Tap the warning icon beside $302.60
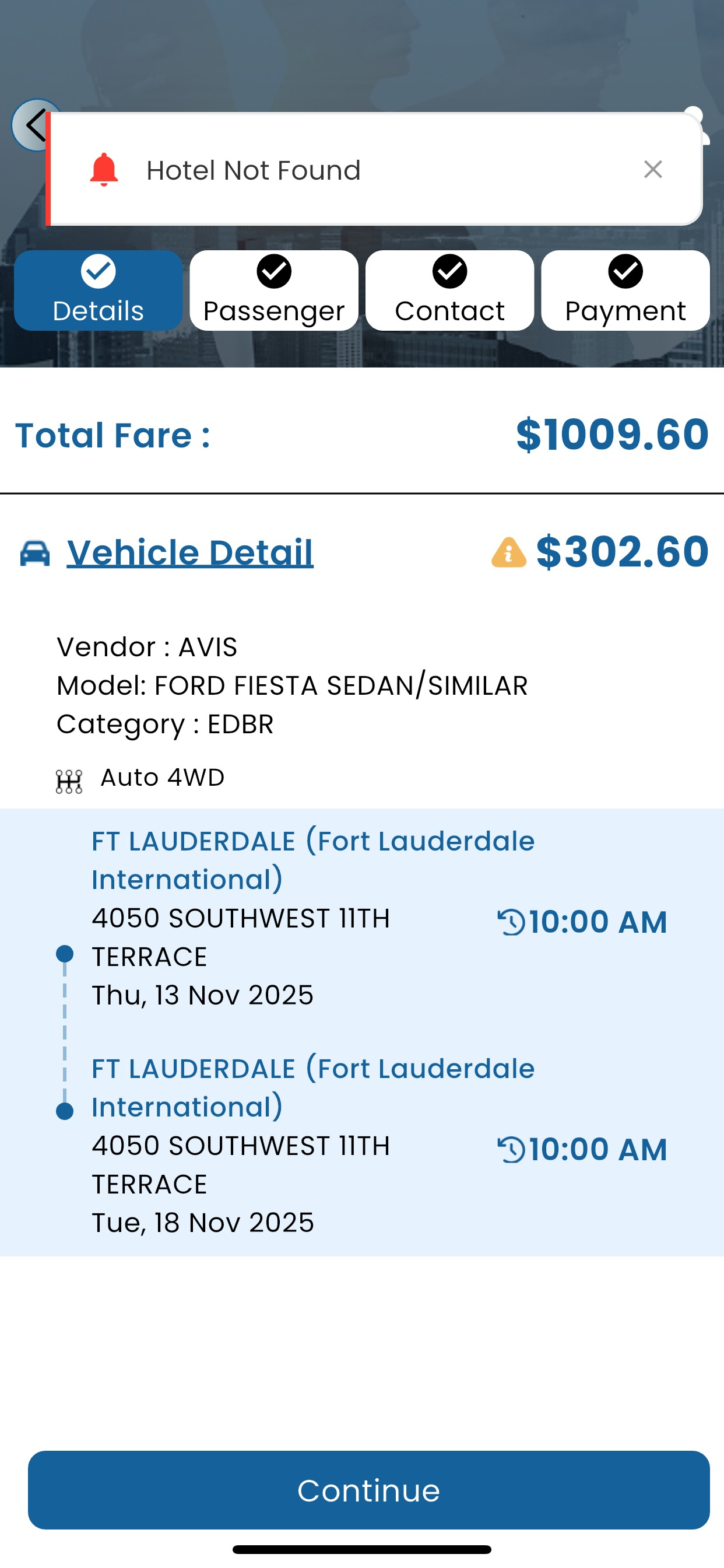 (509, 552)
